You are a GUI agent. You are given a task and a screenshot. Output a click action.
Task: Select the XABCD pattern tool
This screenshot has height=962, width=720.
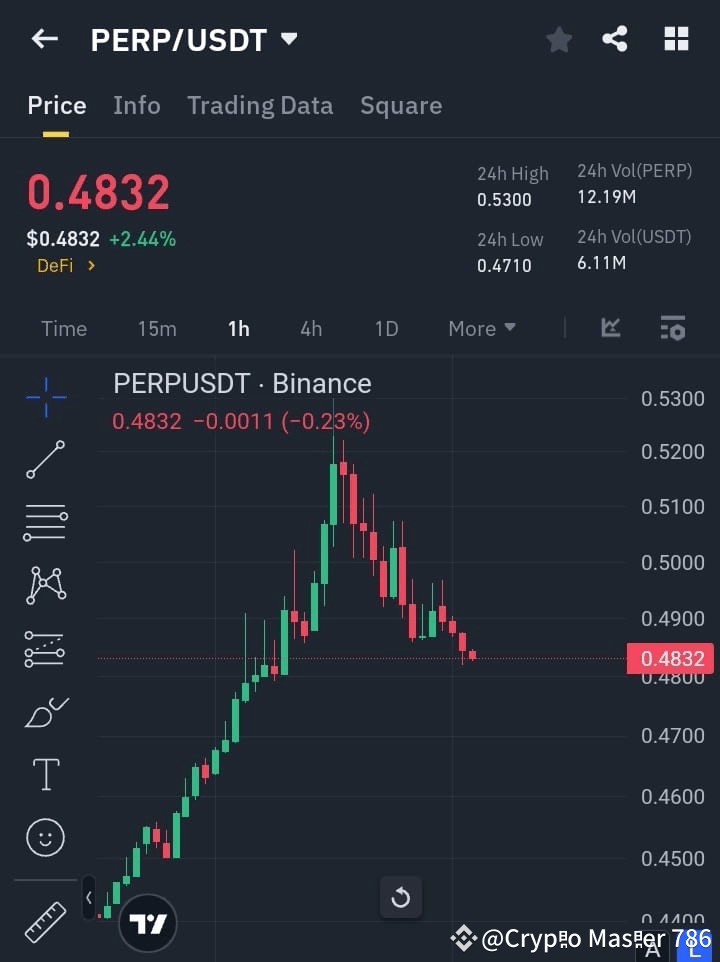tap(45, 586)
